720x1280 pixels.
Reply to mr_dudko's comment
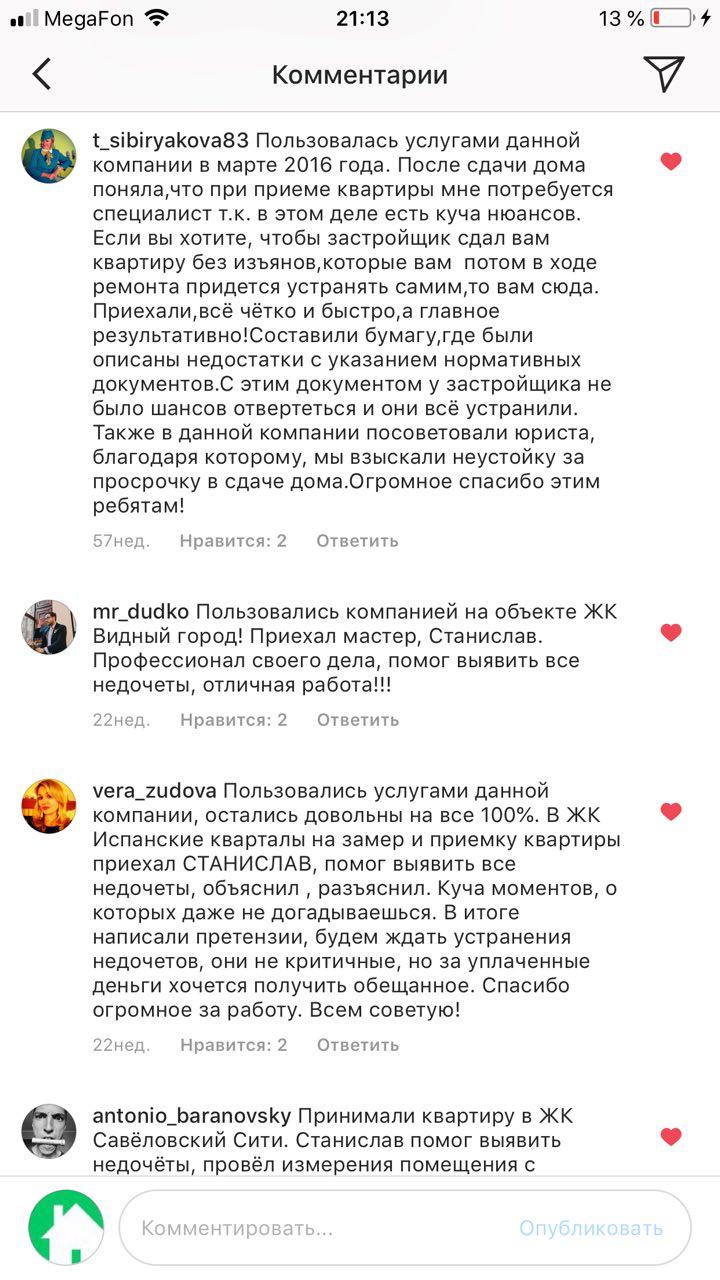[x=357, y=720]
